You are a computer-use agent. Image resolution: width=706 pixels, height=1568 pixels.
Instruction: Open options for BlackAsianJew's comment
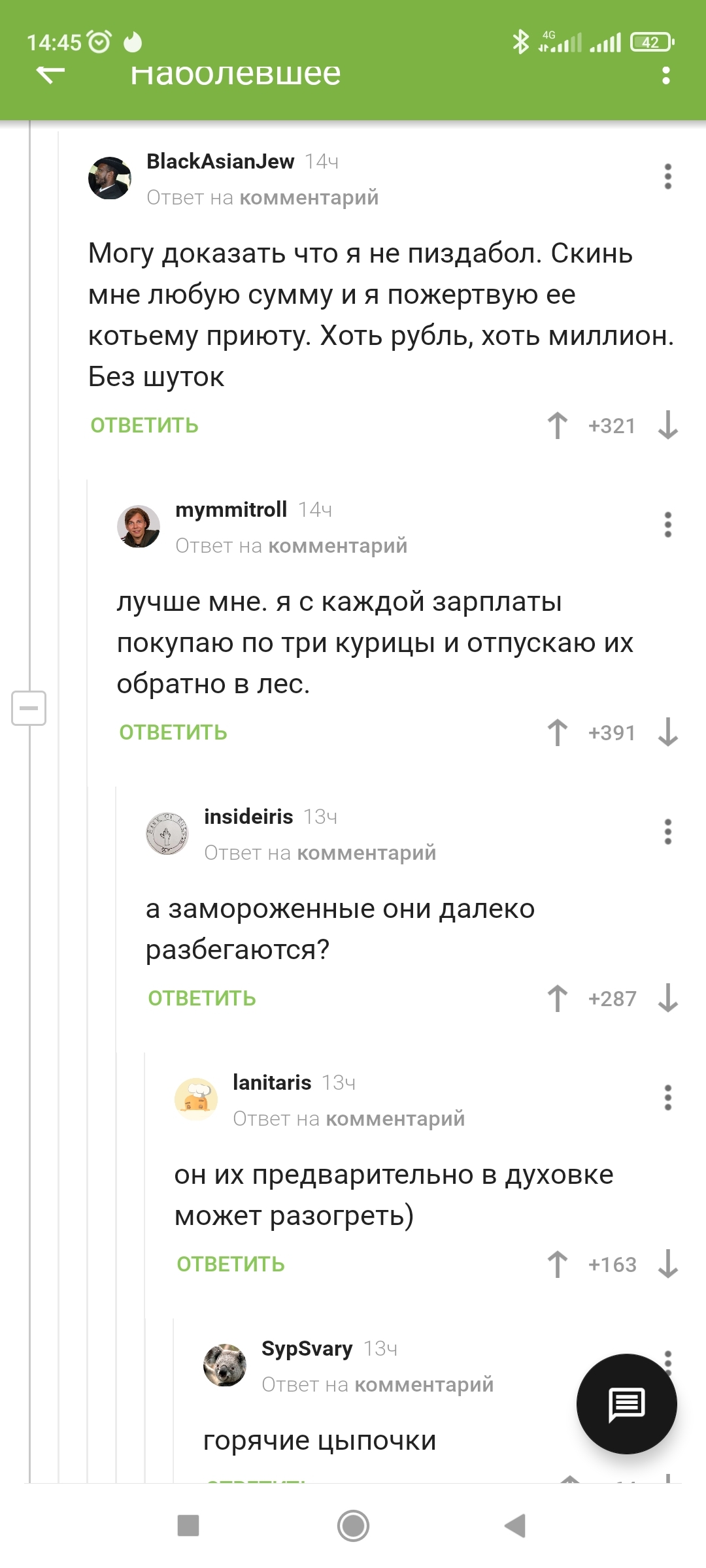(667, 176)
